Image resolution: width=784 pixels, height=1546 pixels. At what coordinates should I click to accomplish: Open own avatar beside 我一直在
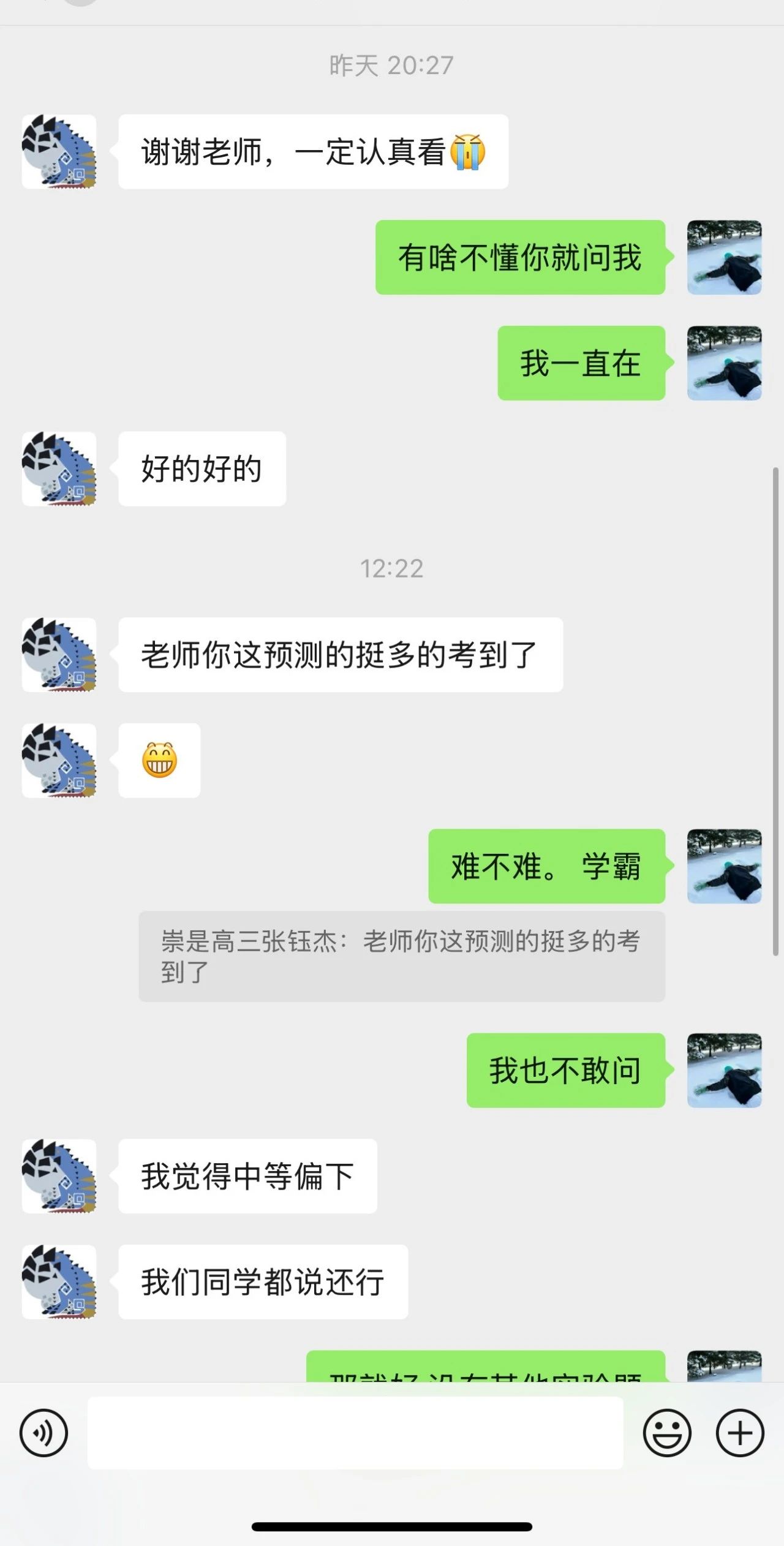(x=724, y=363)
